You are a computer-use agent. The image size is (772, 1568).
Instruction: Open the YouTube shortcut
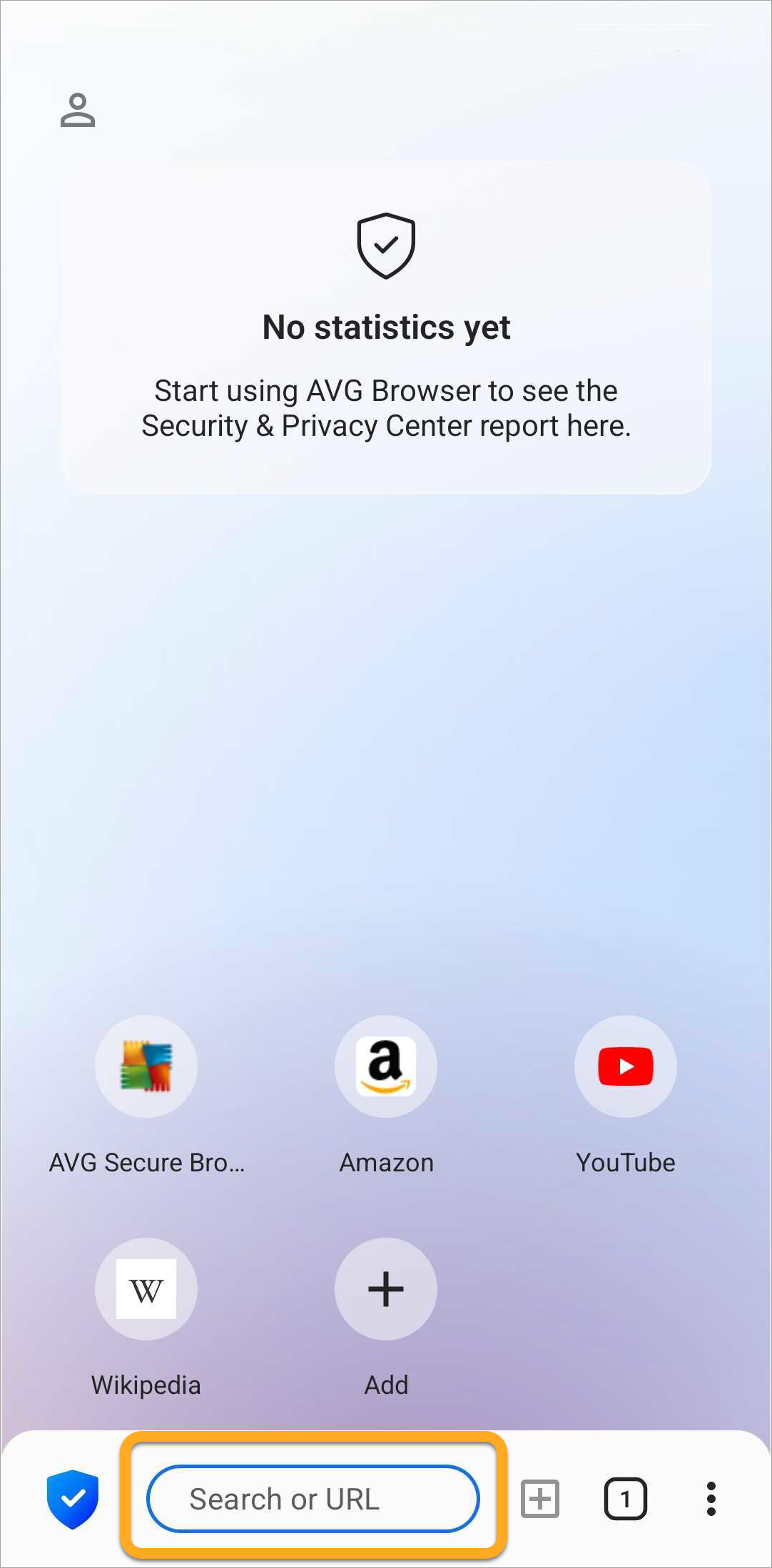point(625,1066)
